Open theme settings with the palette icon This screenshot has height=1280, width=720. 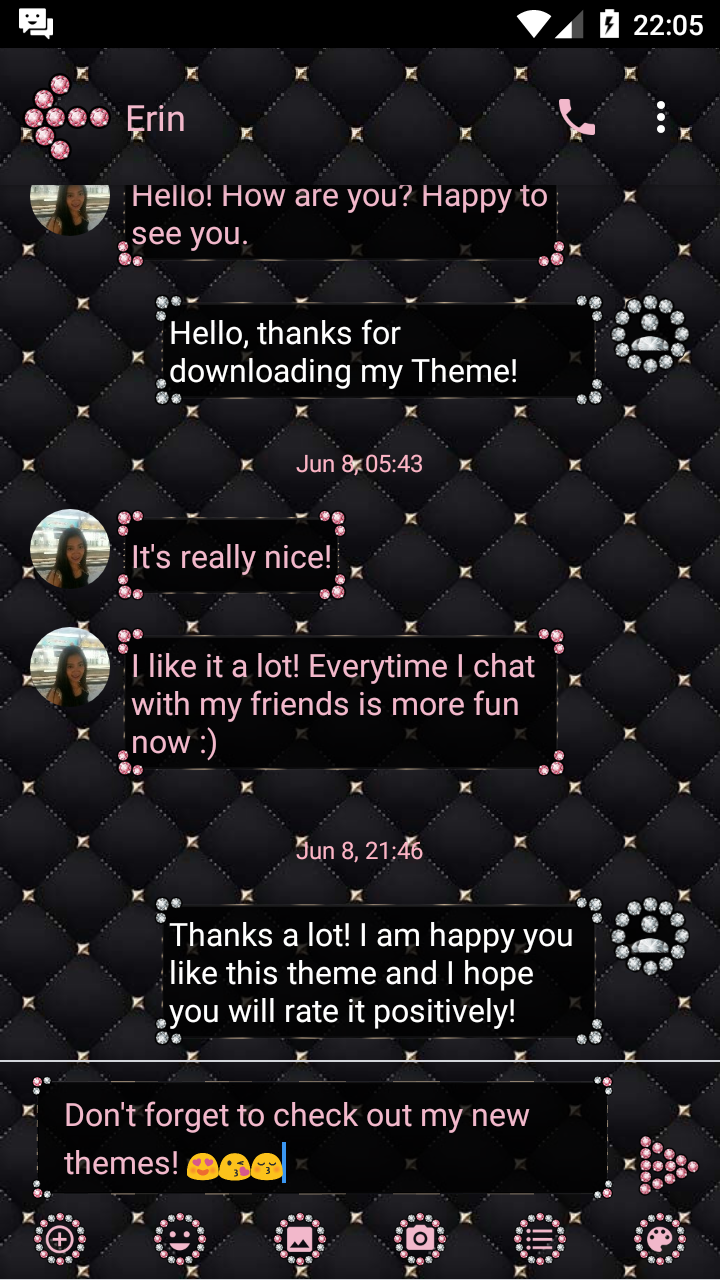click(x=661, y=1238)
